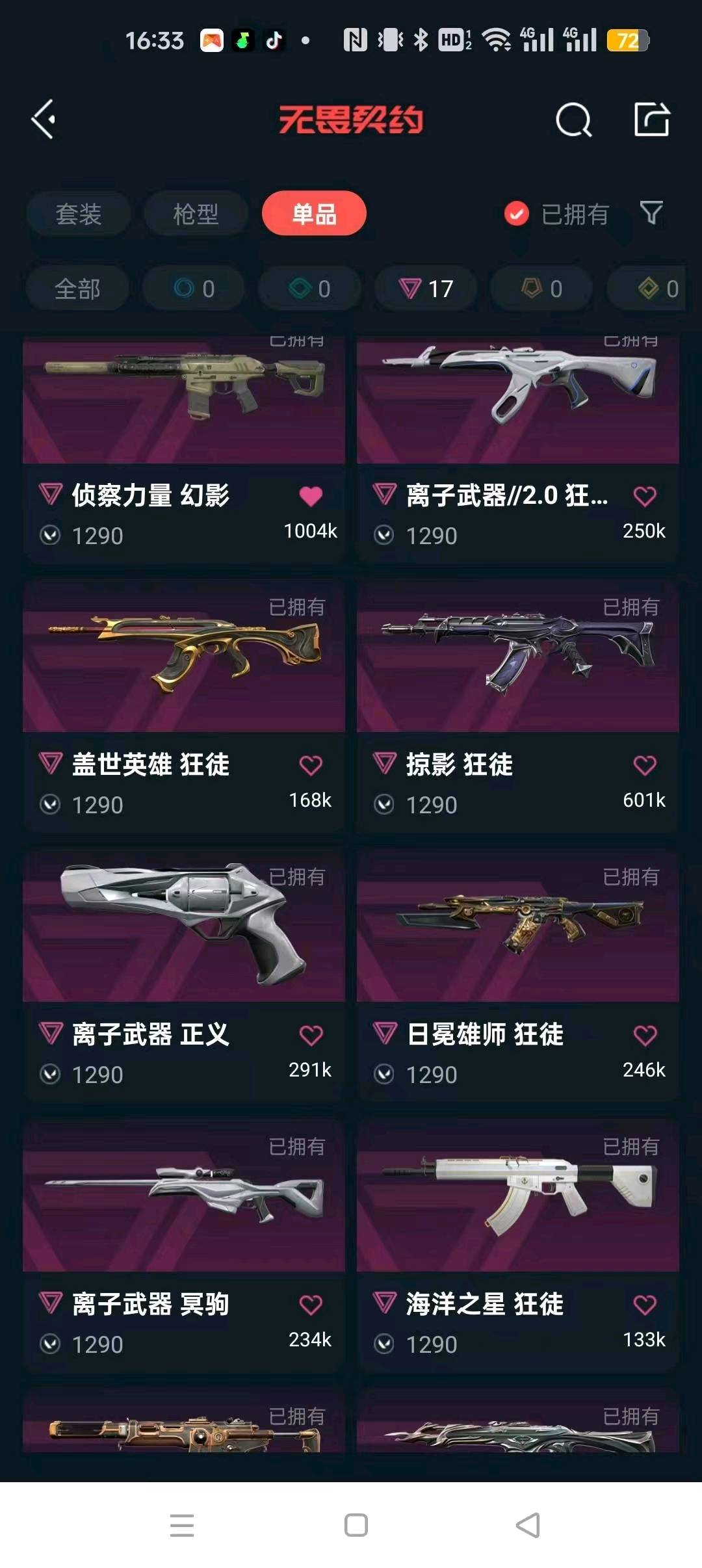Like the 海洋之星 狂徒 skin
The width and height of the screenshot is (702, 1568).
point(645,1305)
